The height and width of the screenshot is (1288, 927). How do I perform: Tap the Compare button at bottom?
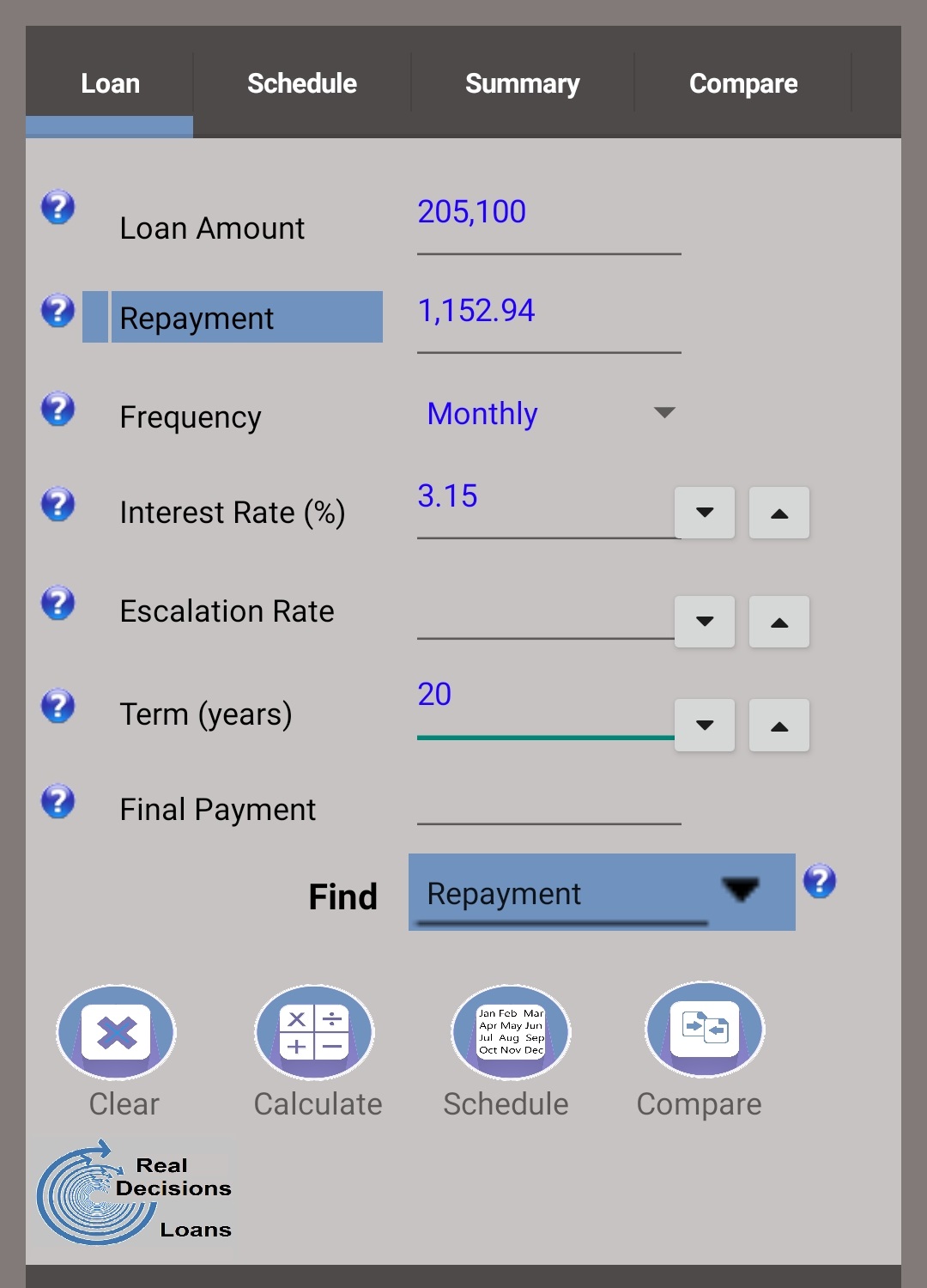704,1030
